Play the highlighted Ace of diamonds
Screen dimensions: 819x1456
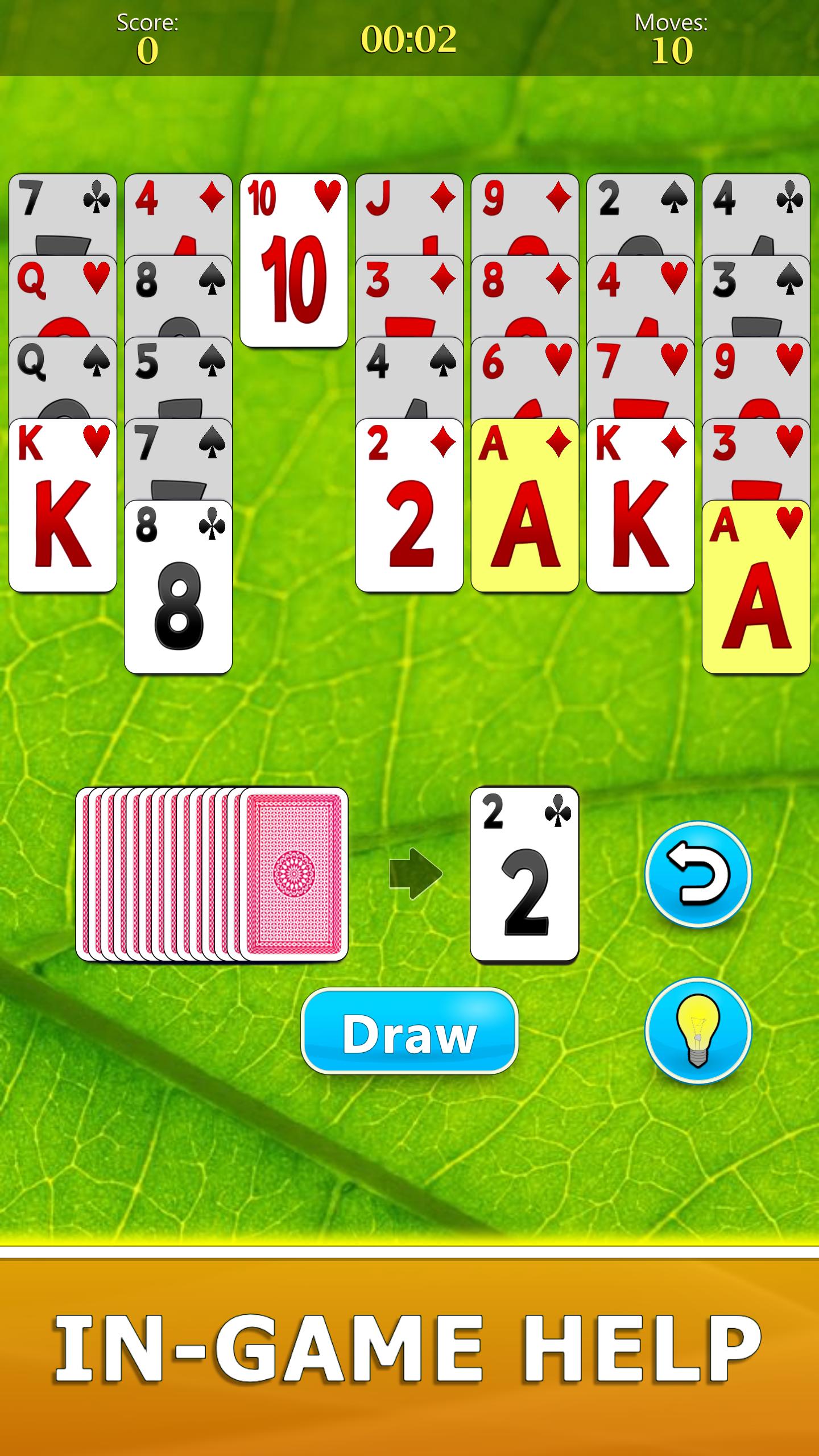[524, 506]
